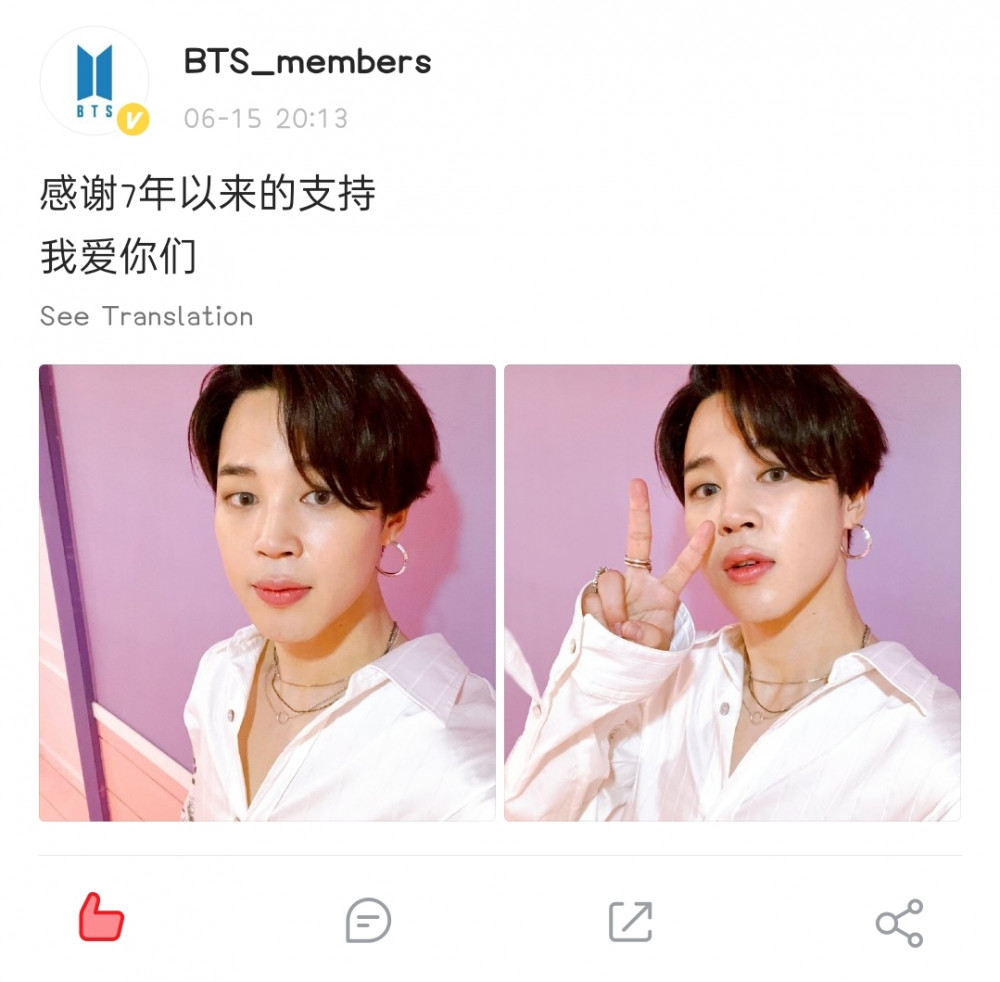
Task: Tap See Translation under the post
Action: coord(146,317)
